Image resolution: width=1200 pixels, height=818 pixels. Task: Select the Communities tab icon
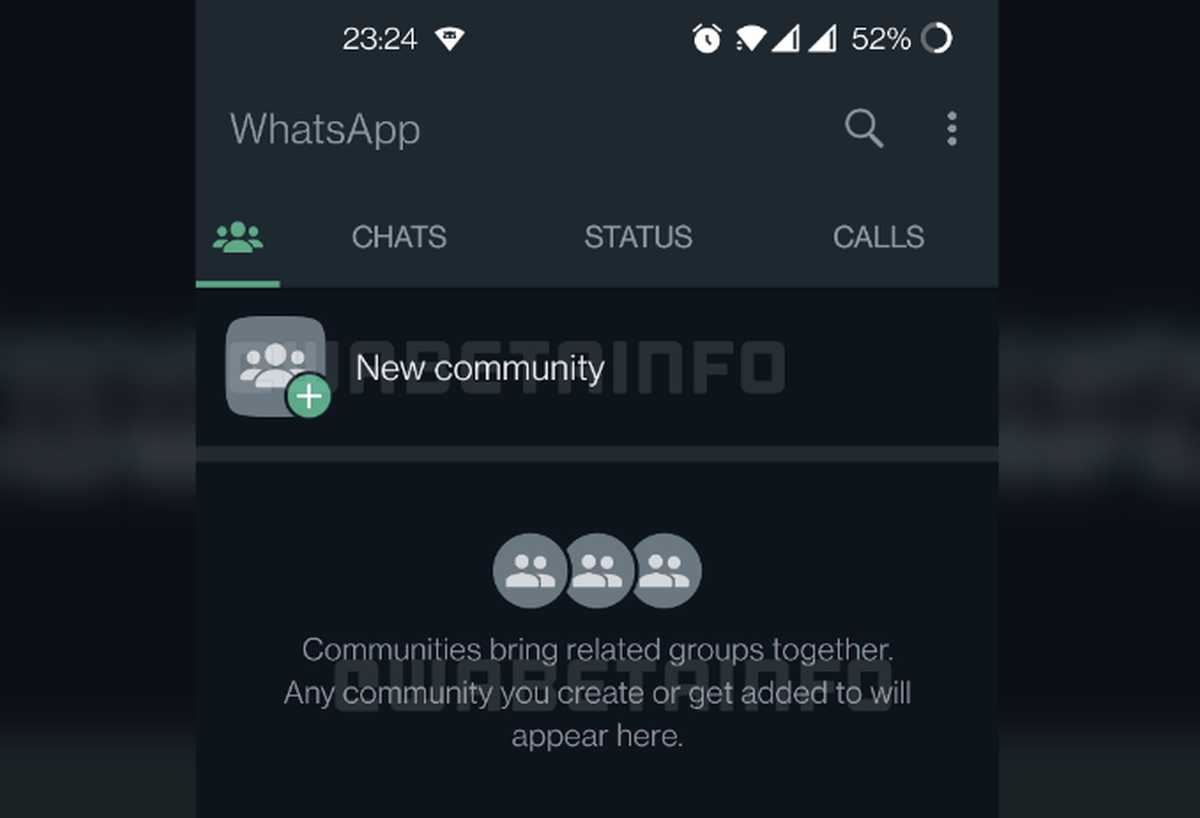coord(238,237)
